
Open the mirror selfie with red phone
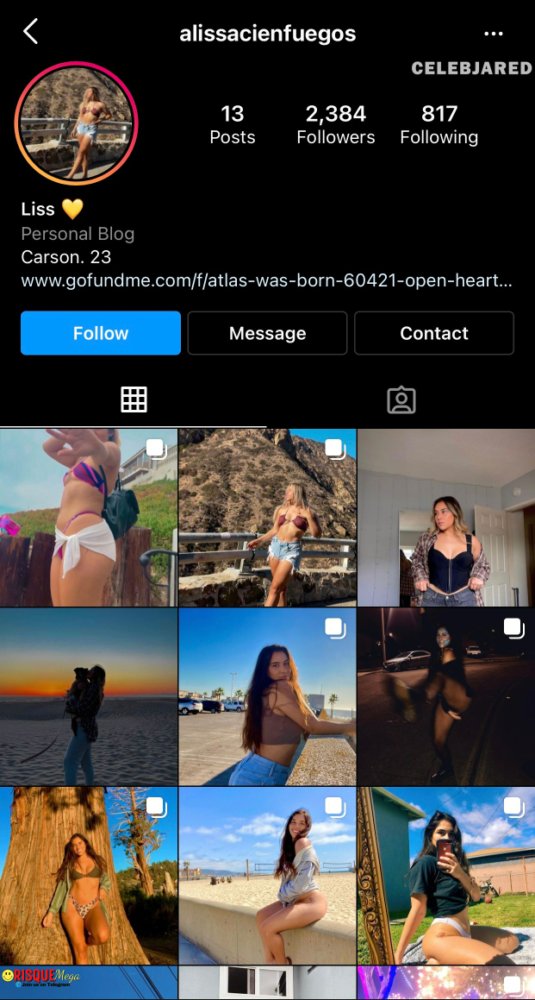point(446,876)
